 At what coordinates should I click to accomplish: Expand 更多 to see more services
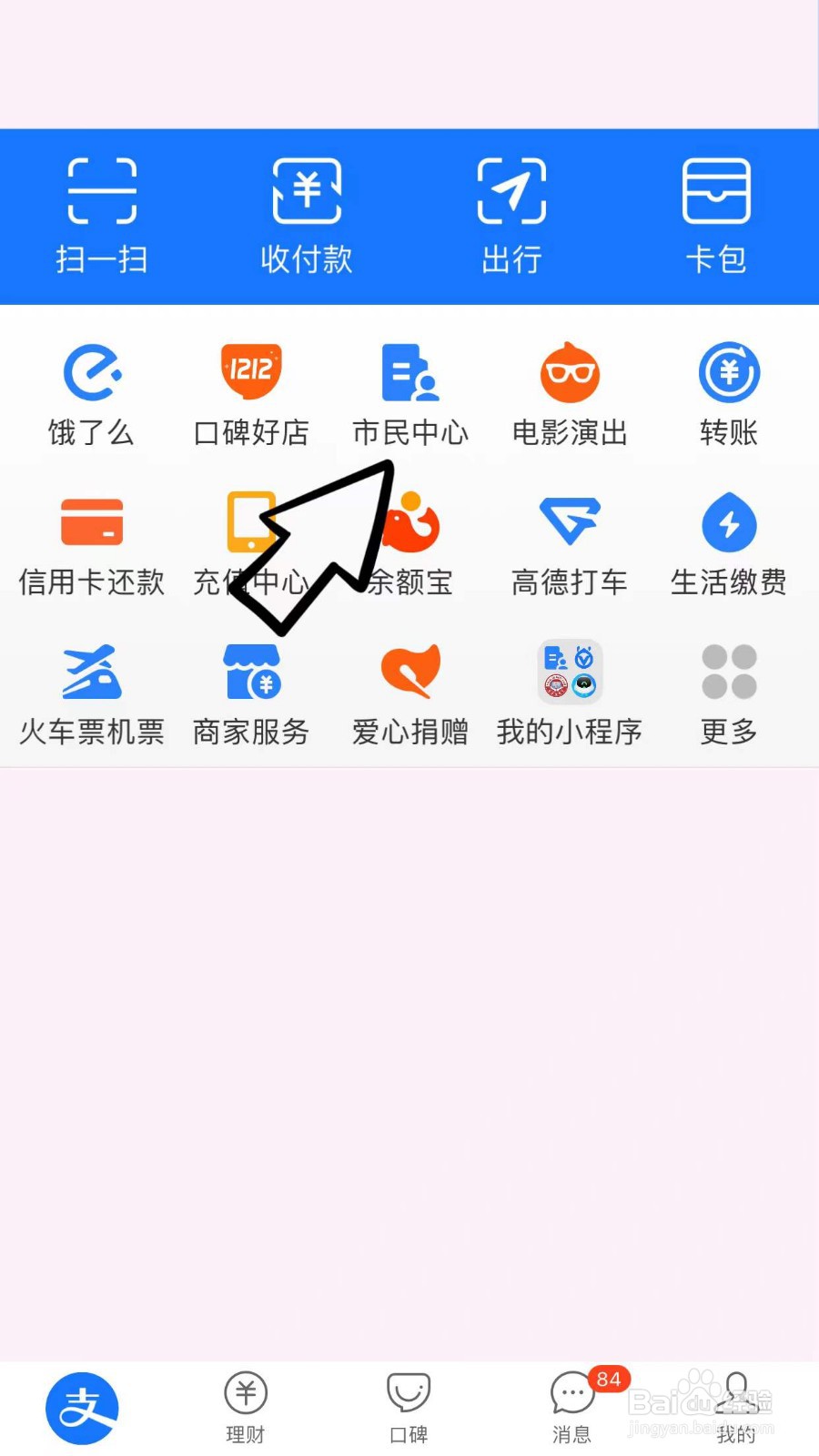728,692
